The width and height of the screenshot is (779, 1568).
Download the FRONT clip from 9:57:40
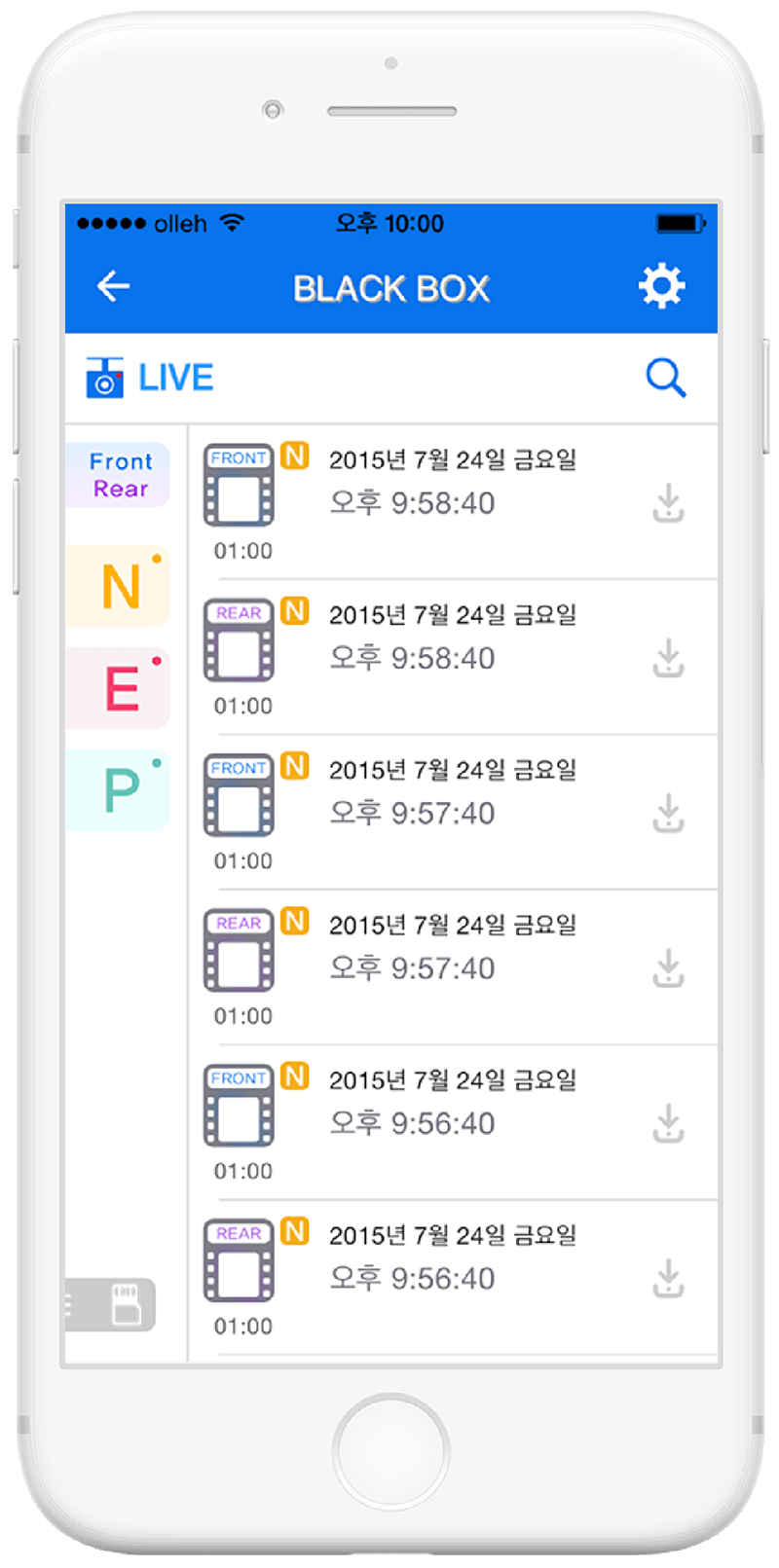(668, 813)
